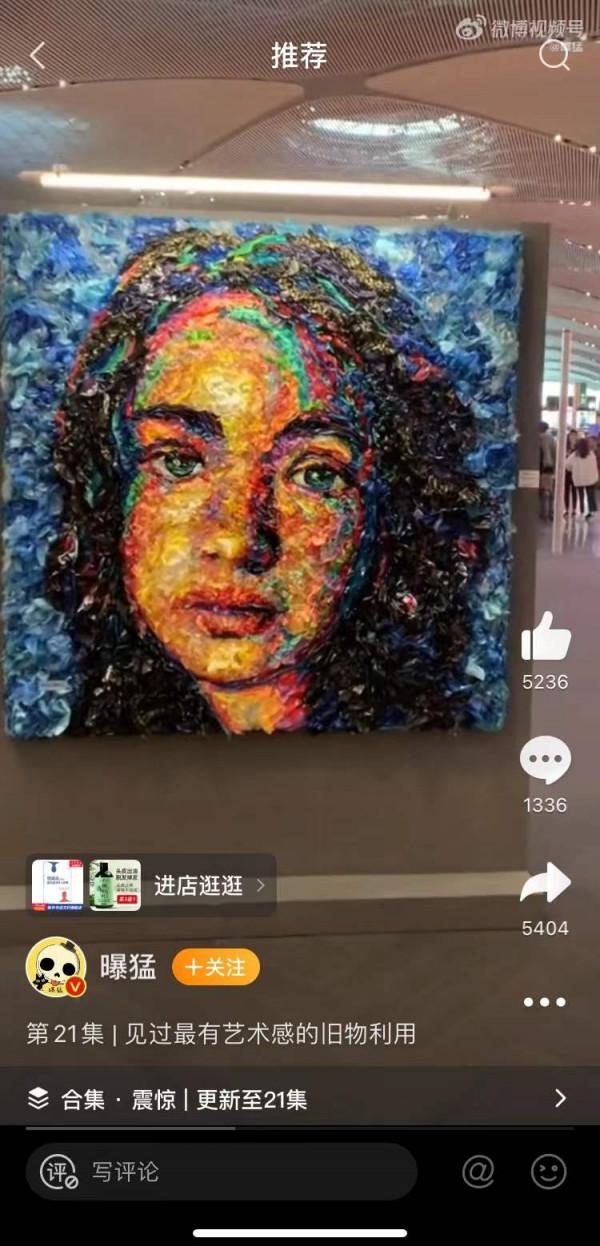
Task: Follow the author with +关注 button
Action: click(x=216, y=967)
